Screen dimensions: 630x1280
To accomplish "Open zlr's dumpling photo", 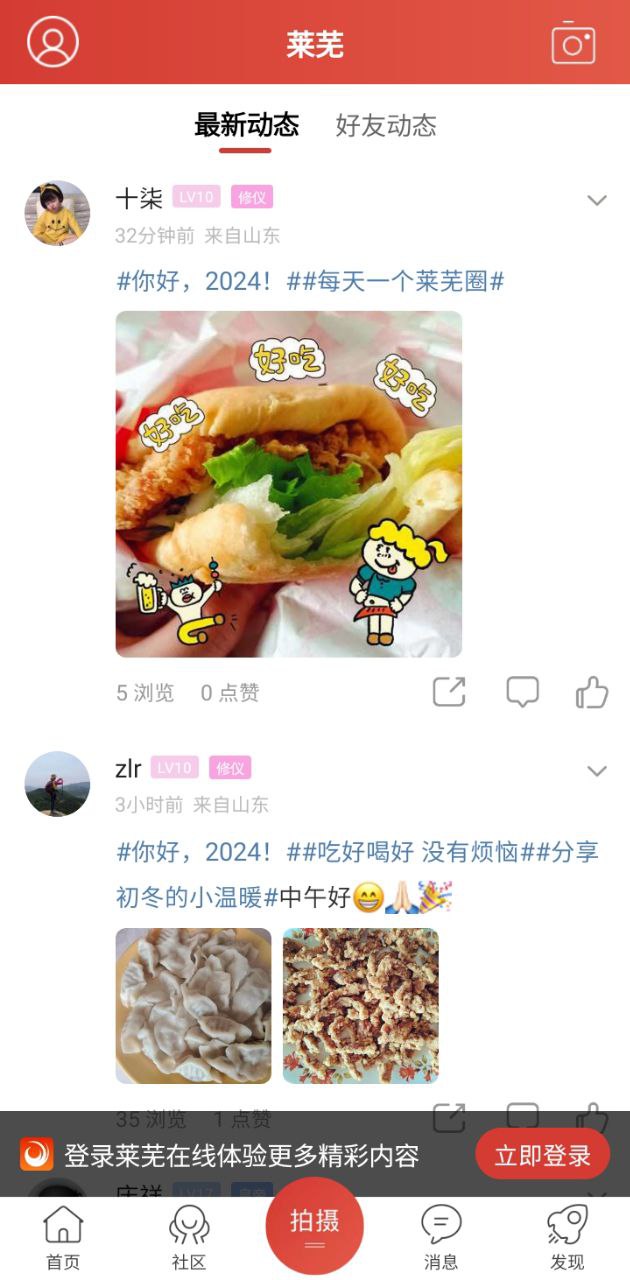I will coord(193,1005).
